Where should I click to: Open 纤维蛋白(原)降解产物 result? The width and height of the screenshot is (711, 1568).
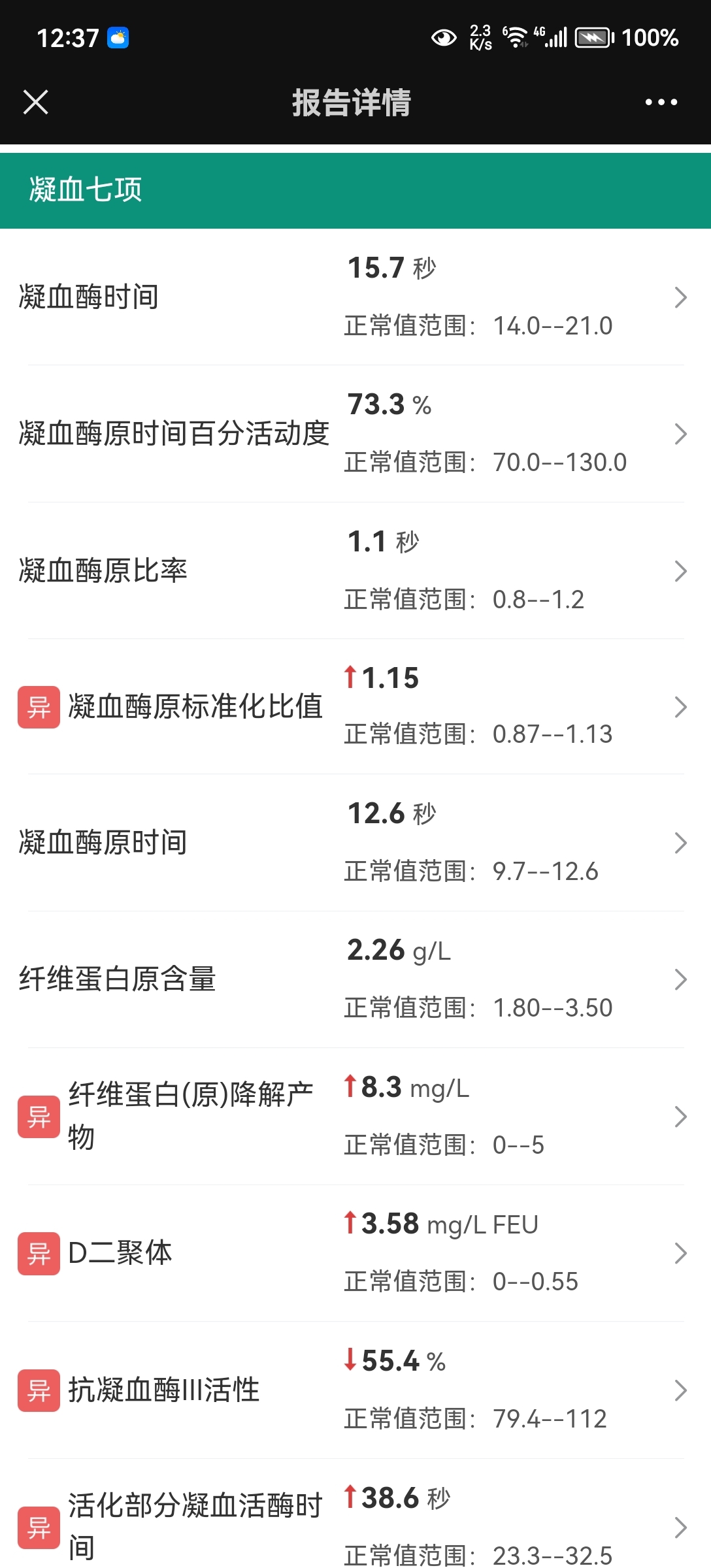click(x=355, y=1117)
